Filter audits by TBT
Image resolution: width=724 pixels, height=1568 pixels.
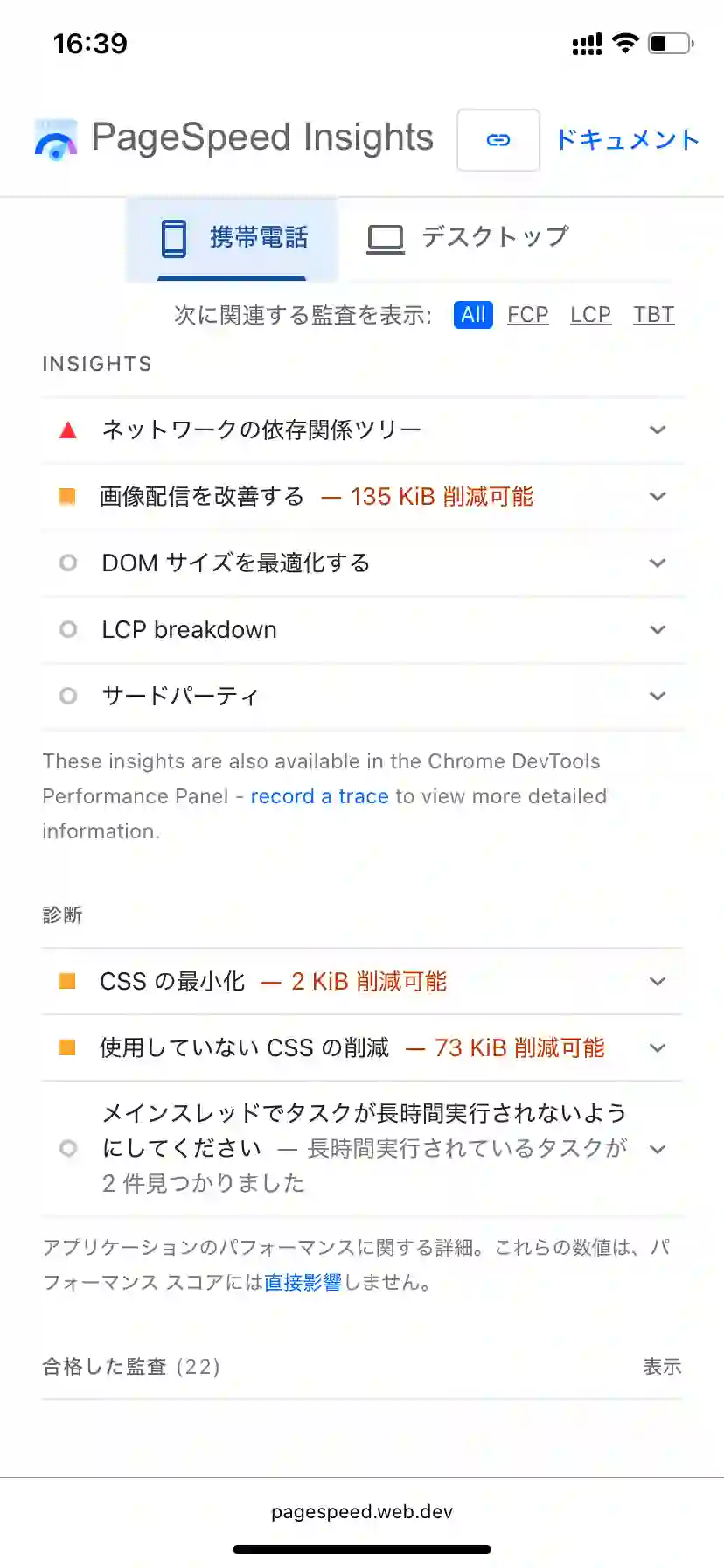coord(654,315)
